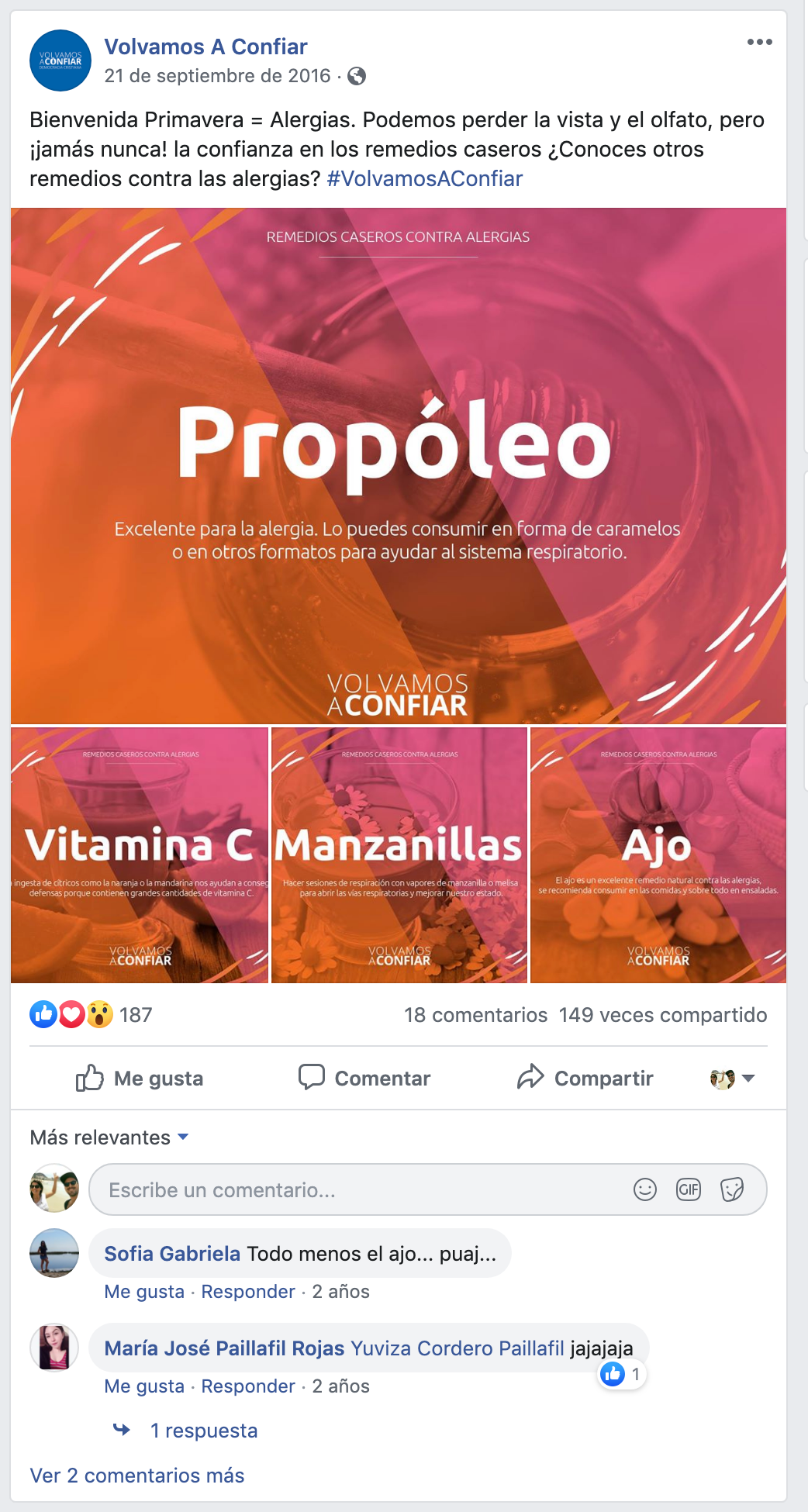Reply to Sofia Gabriela's comment

(x=247, y=1292)
